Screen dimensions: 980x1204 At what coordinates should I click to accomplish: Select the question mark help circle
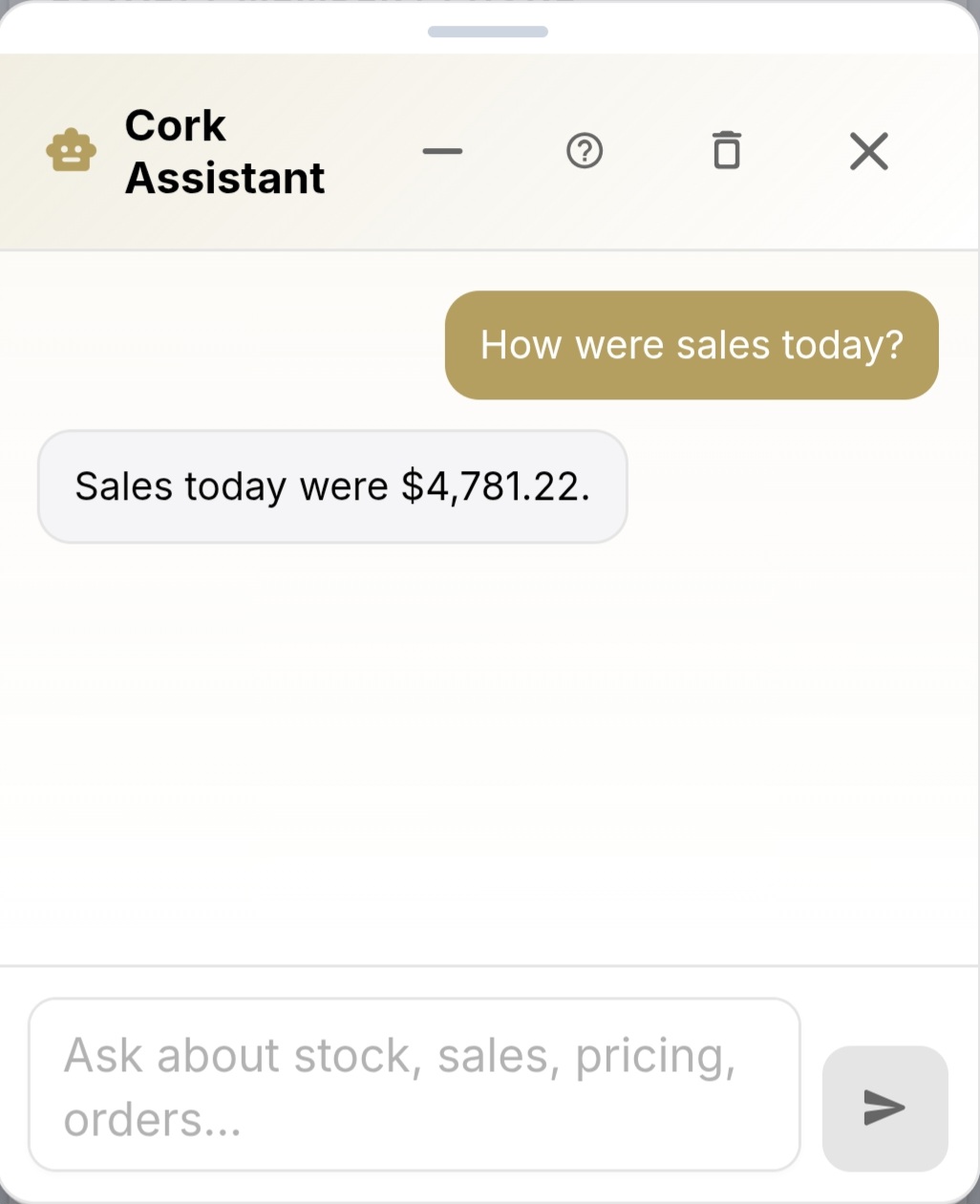point(585,151)
